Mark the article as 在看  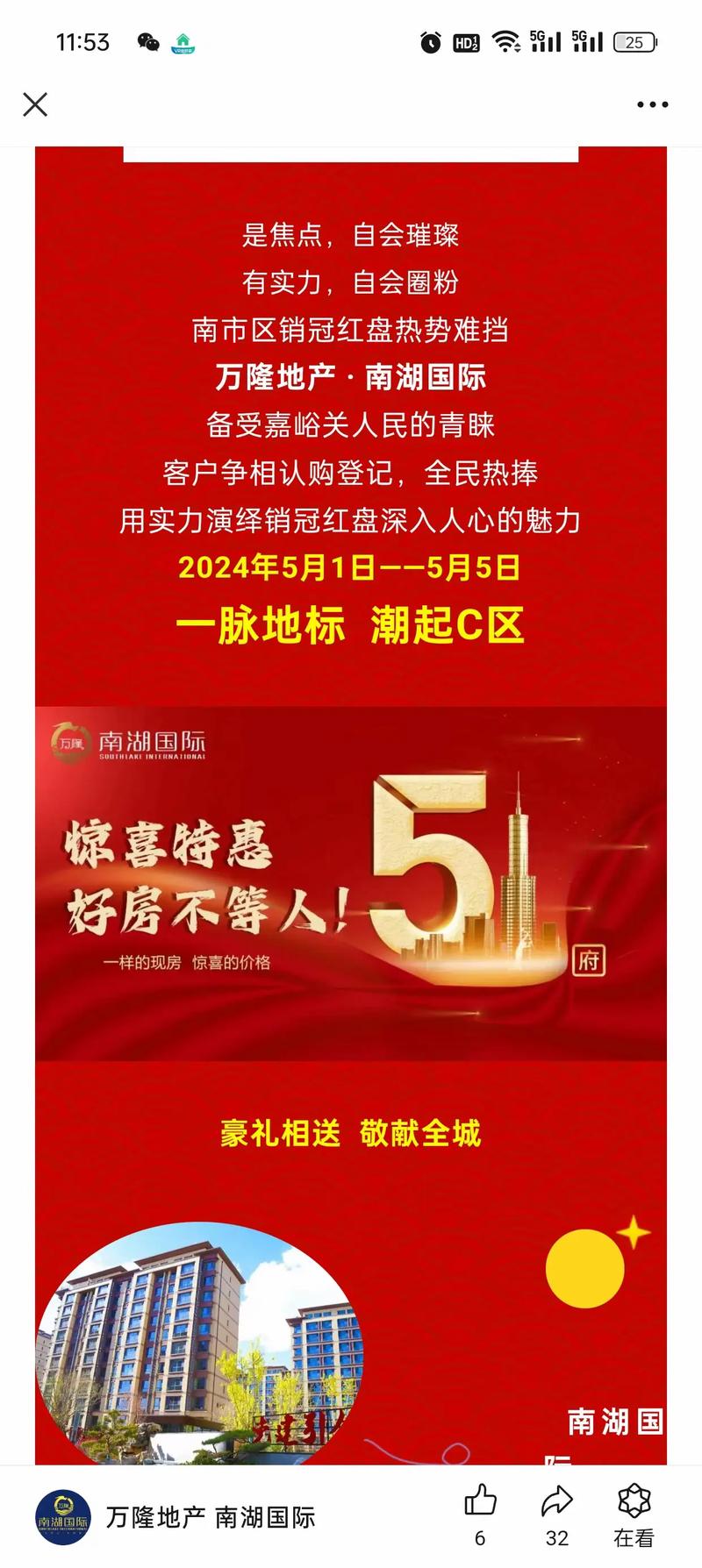(x=634, y=1502)
